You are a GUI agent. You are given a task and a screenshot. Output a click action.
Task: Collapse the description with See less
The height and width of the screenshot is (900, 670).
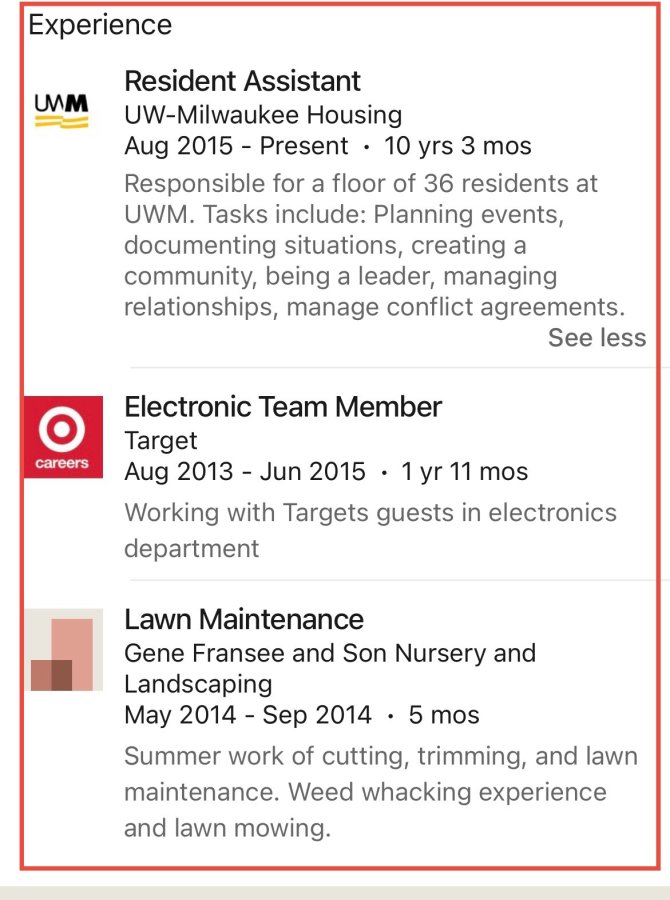pos(597,338)
